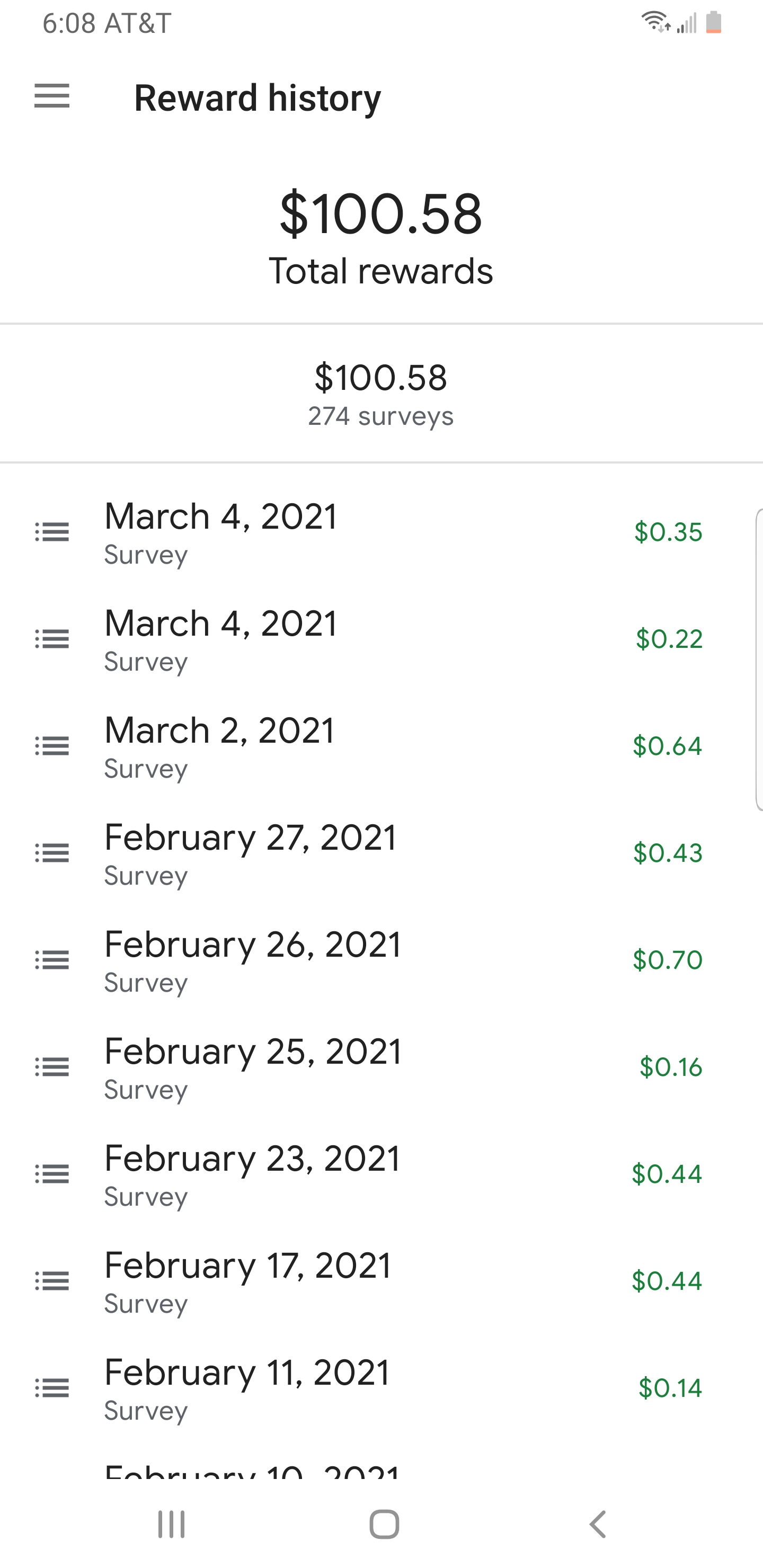The height and width of the screenshot is (1568, 763).
Task: Click the list icon beside March 4 survey
Action: [x=52, y=532]
